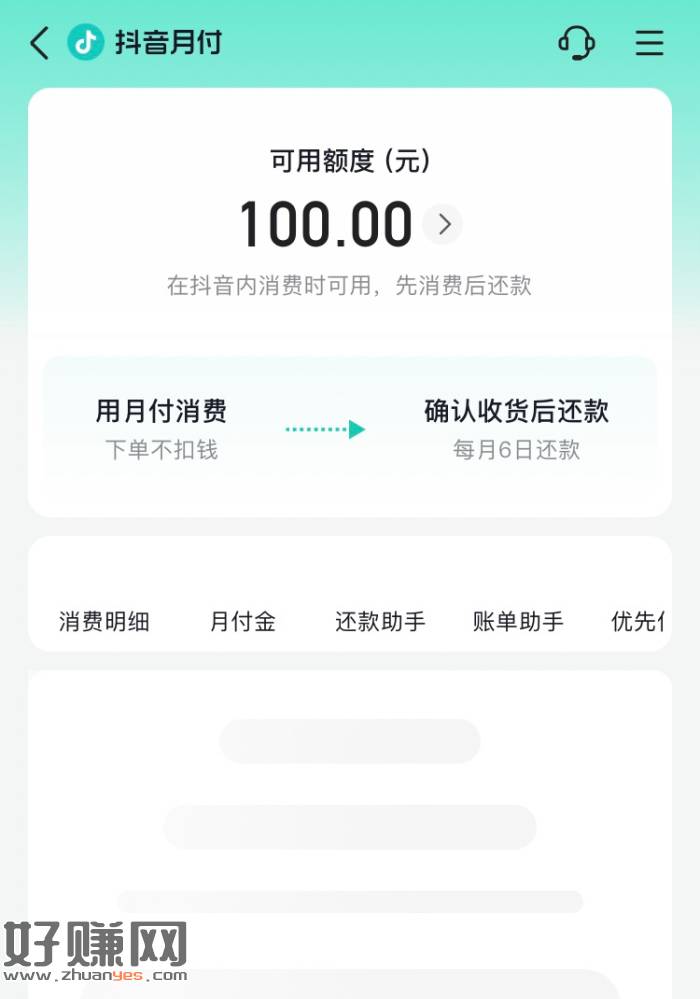700x999 pixels.
Task: Open customer service headset icon
Action: click(576, 43)
